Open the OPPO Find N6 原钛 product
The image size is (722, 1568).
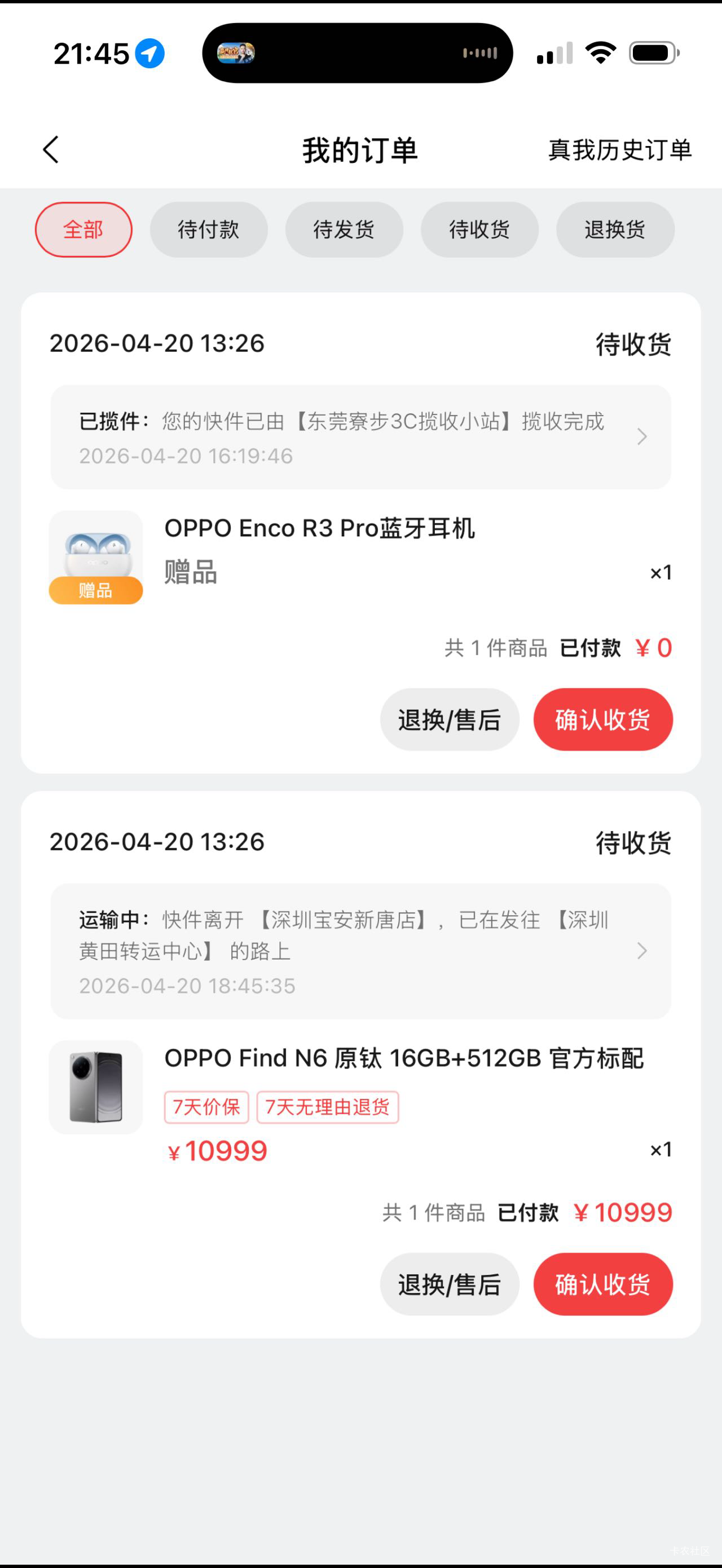[x=403, y=1058]
